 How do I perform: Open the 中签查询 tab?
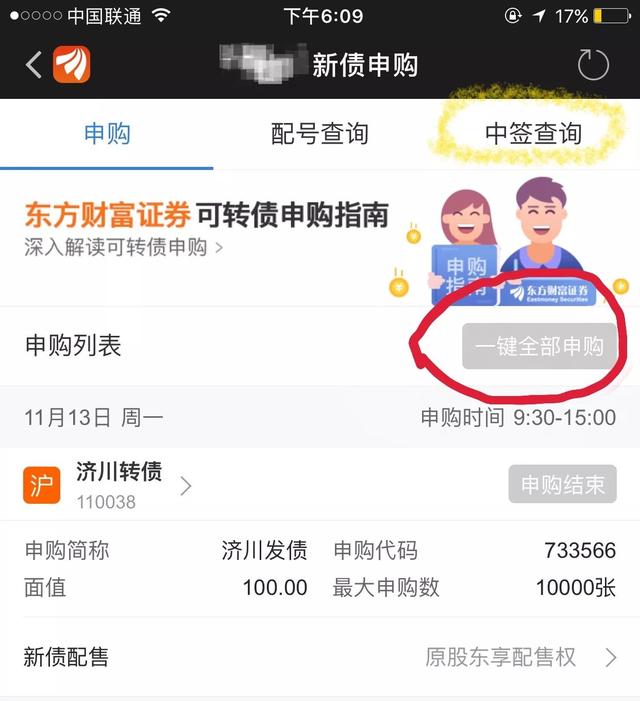tap(533, 133)
